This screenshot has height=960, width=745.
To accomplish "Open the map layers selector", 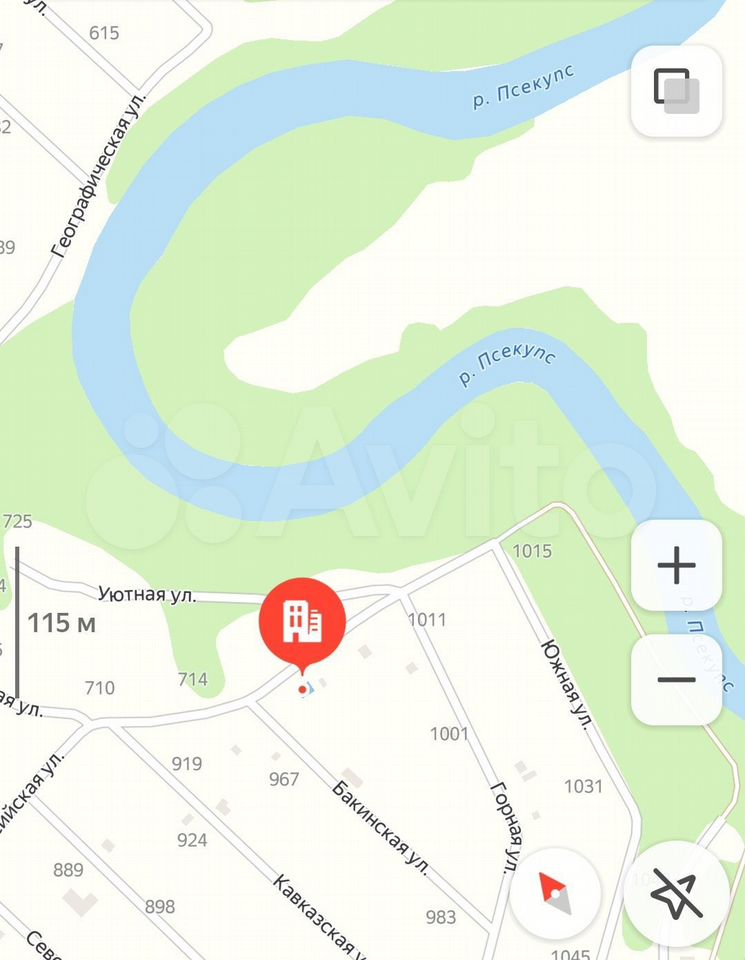I will pos(676,90).
